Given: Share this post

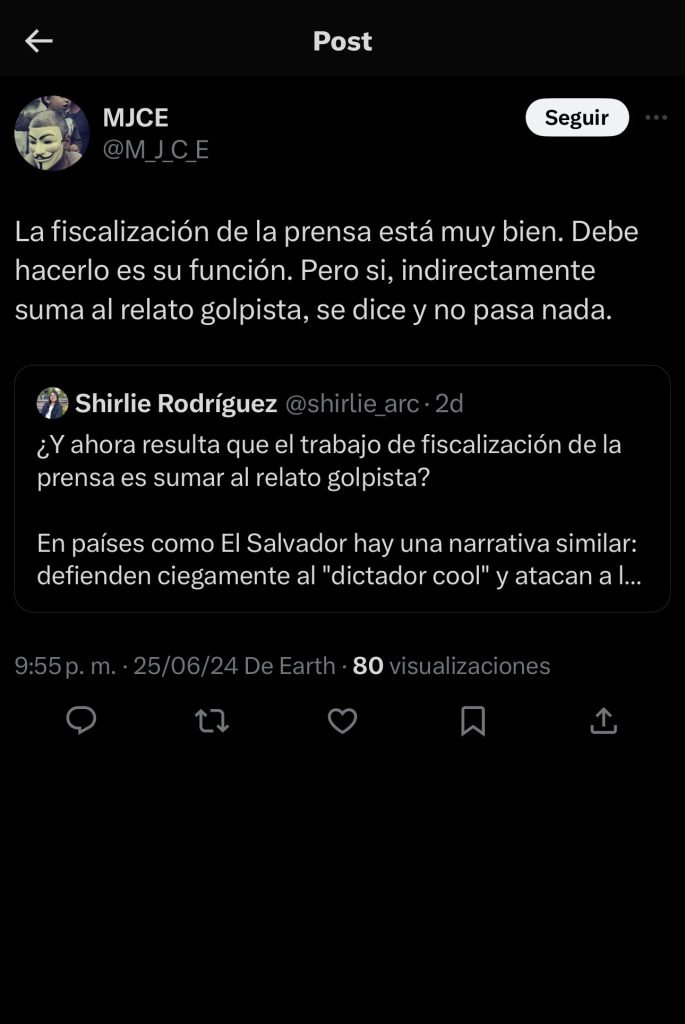Looking at the screenshot, I should [x=603, y=720].
